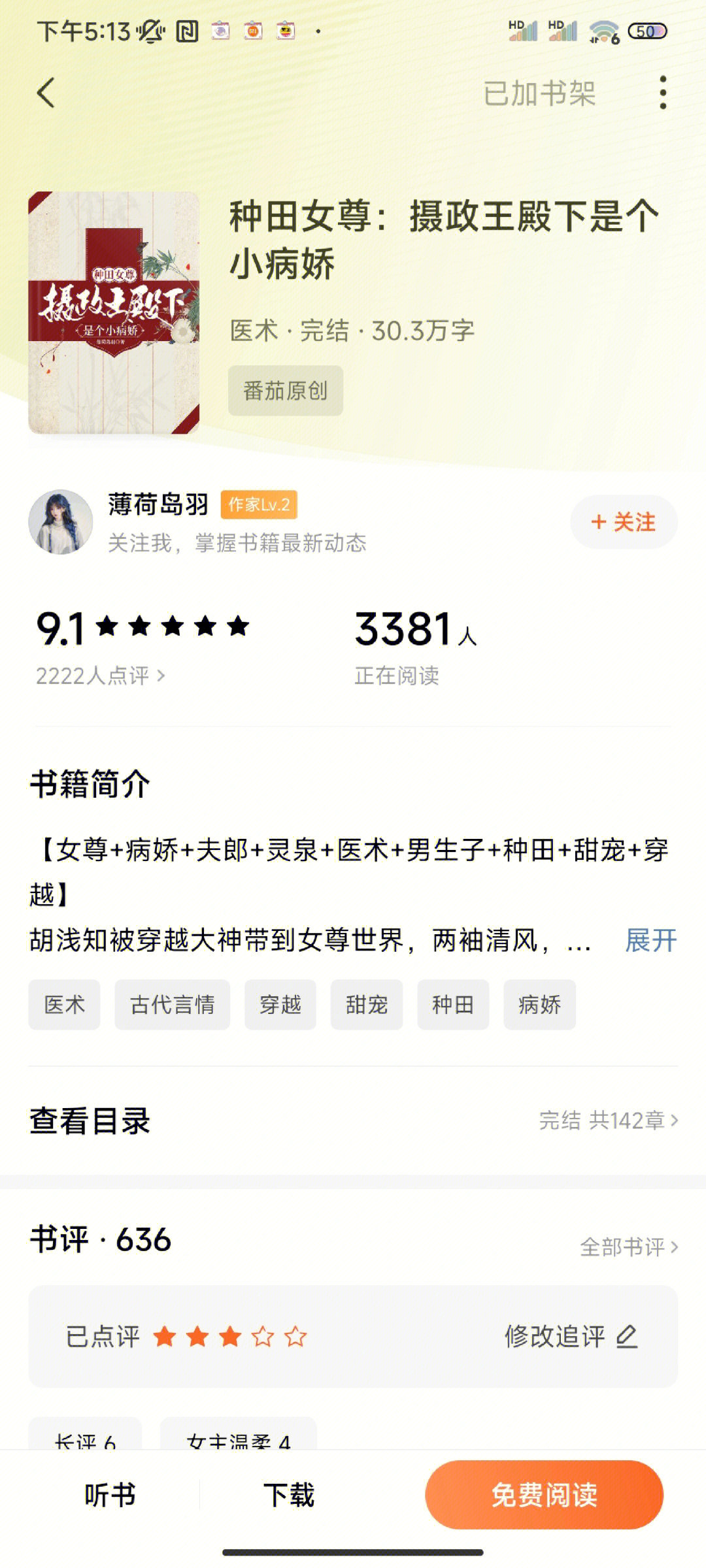
Task: Open author 薄荷岛羽's profile
Action: click(157, 504)
